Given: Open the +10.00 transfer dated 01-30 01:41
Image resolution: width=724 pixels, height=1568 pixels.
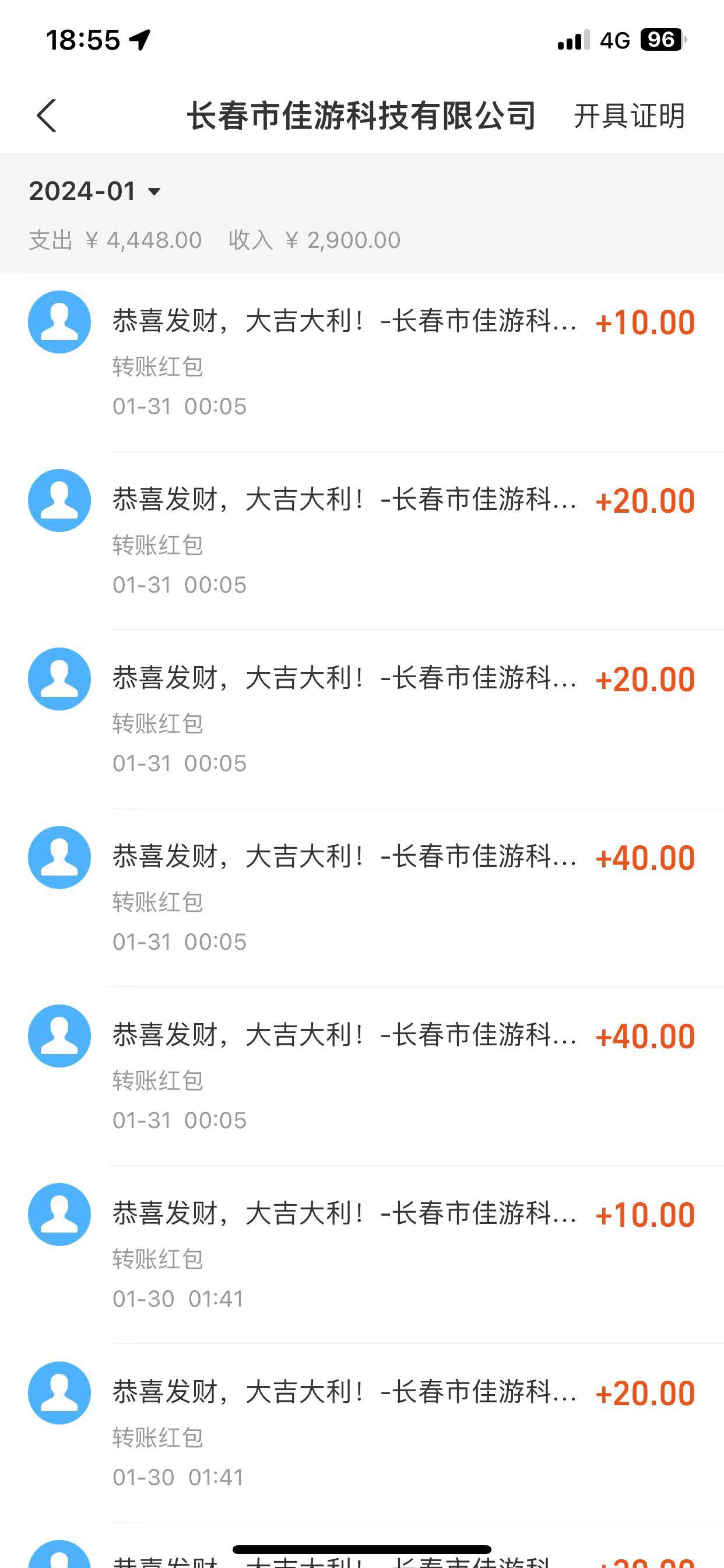Looking at the screenshot, I should 362,1255.
